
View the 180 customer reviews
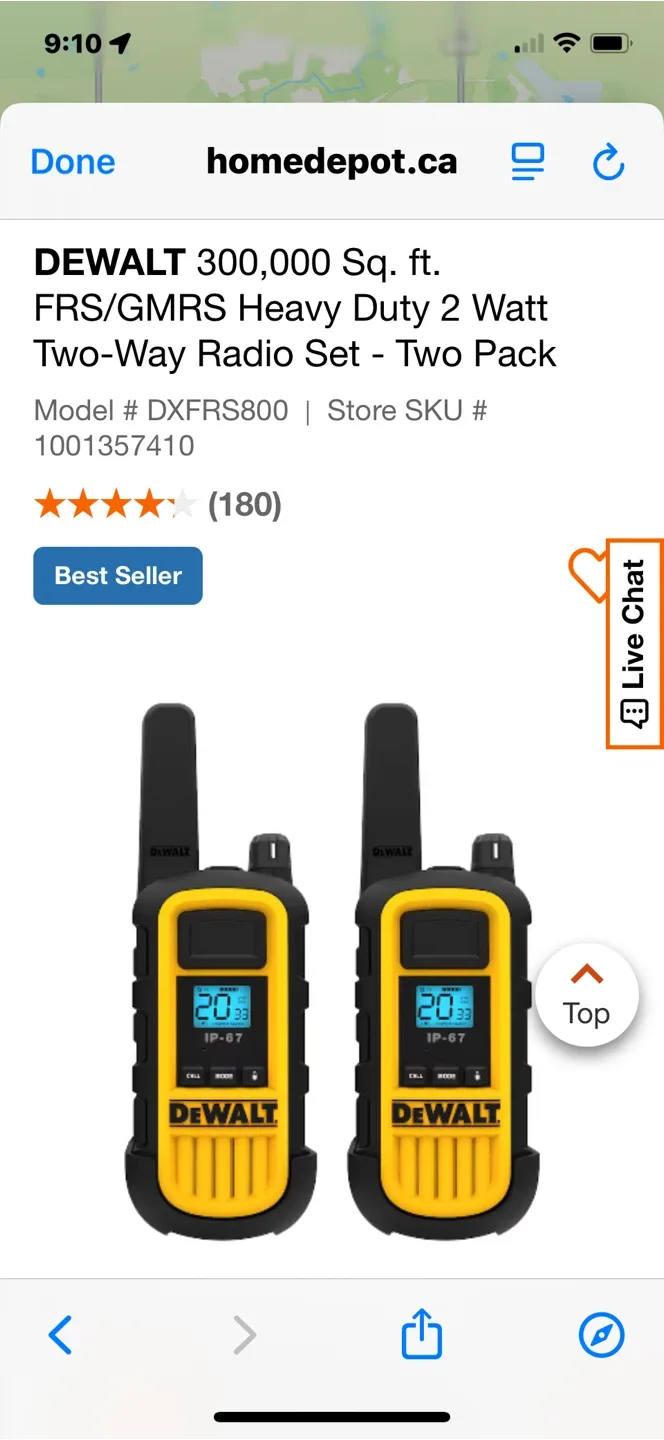point(244,505)
